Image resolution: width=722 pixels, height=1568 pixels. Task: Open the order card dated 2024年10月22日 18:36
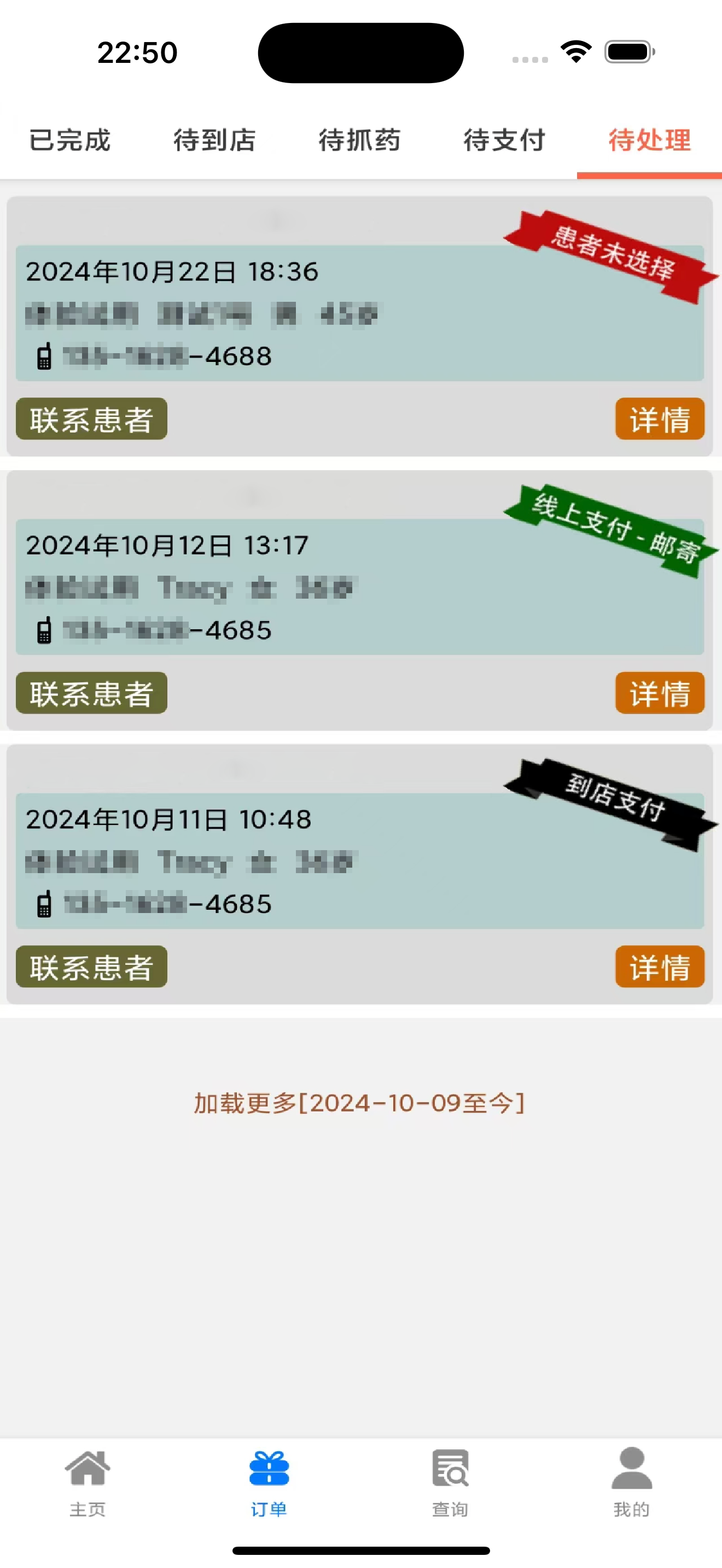pos(359,313)
